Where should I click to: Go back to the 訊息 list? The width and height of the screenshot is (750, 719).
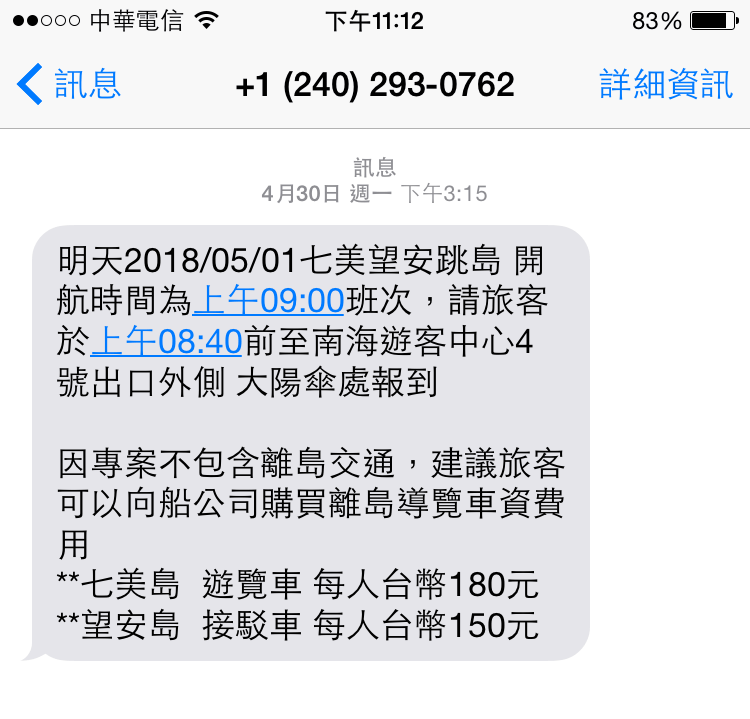click(x=68, y=85)
